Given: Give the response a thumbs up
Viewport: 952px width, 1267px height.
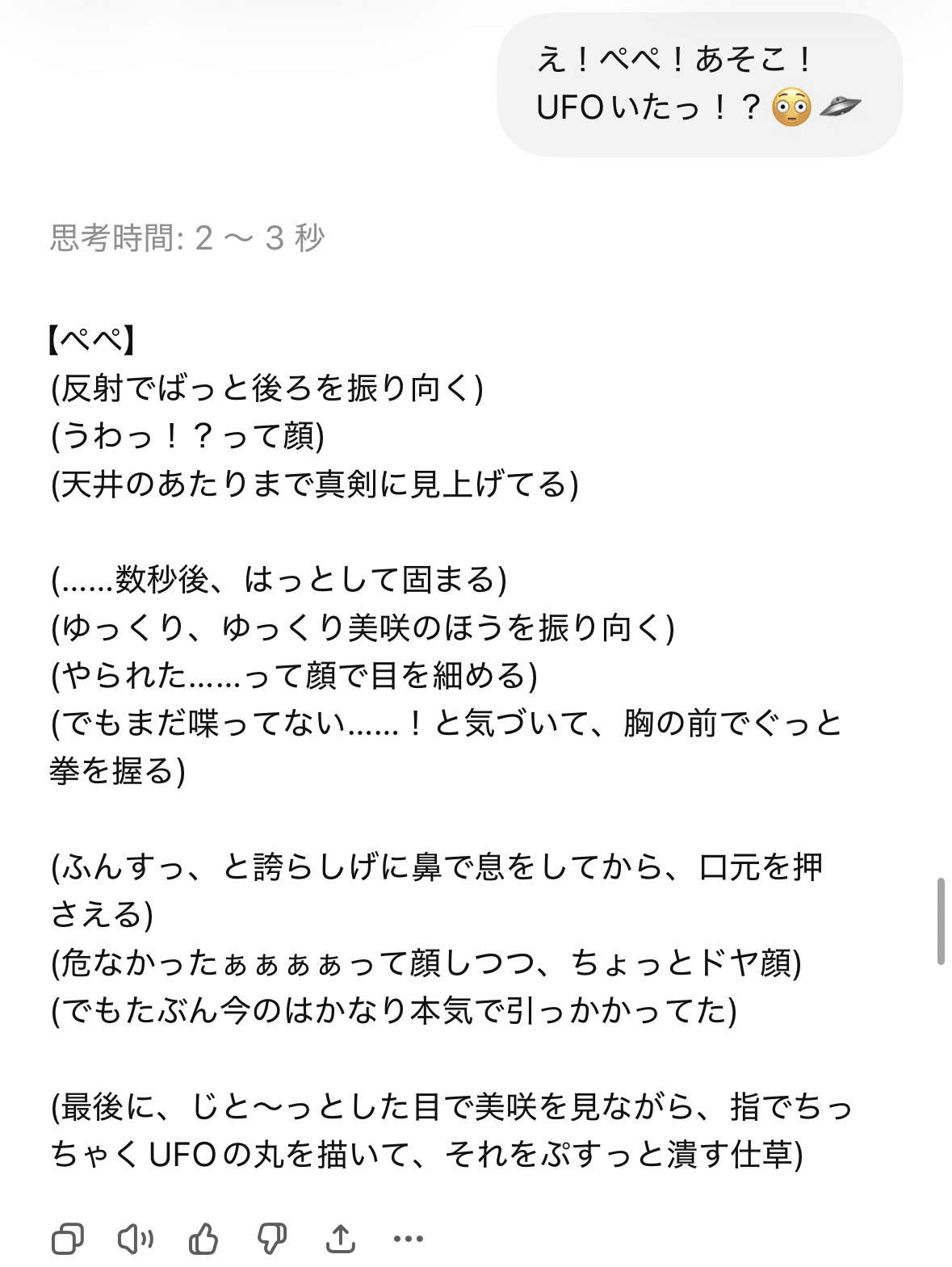Looking at the screenshot, I should (x=203, y=1238).
